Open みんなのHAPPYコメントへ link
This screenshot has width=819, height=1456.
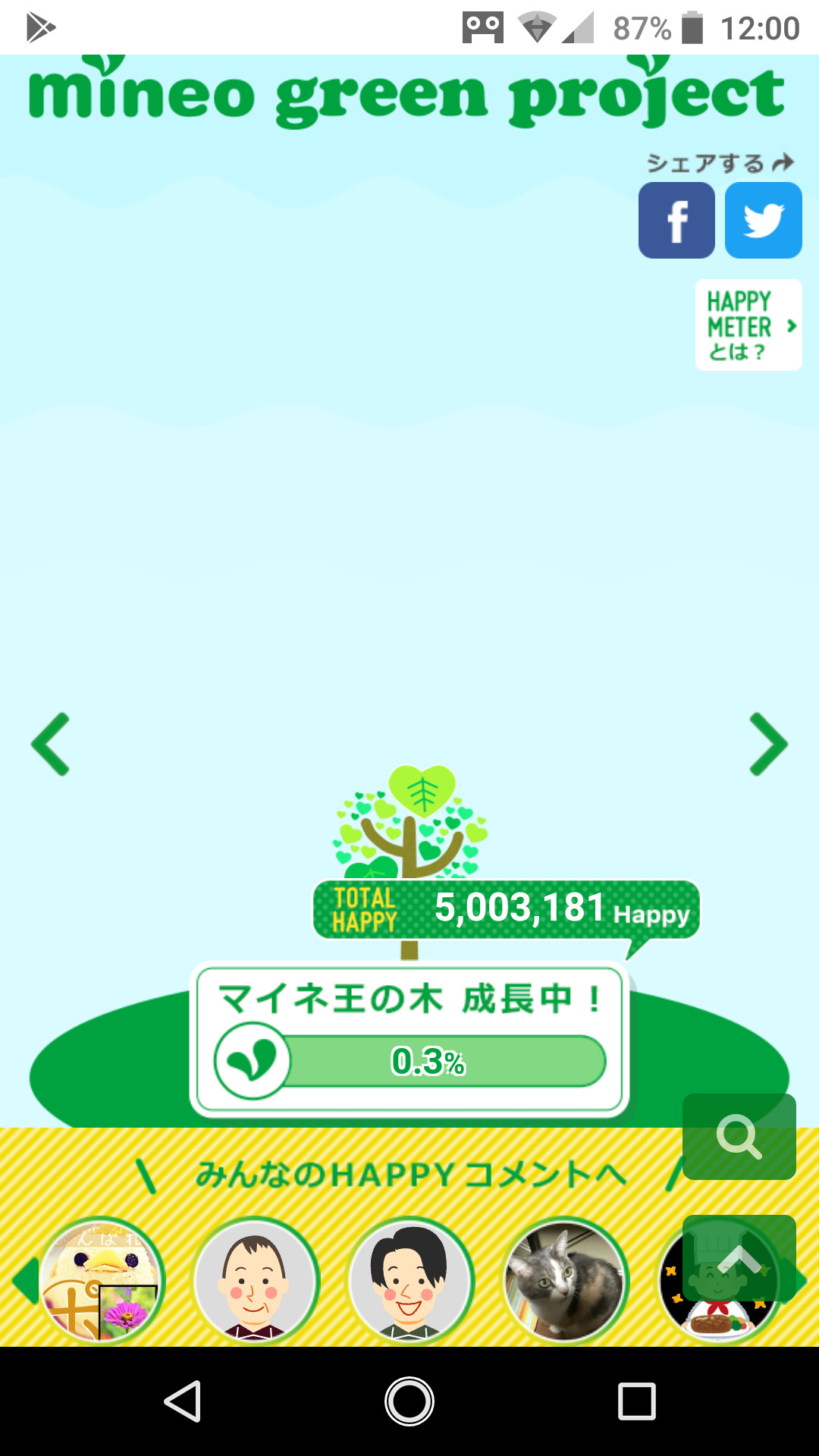click(x=409, y=1175)
